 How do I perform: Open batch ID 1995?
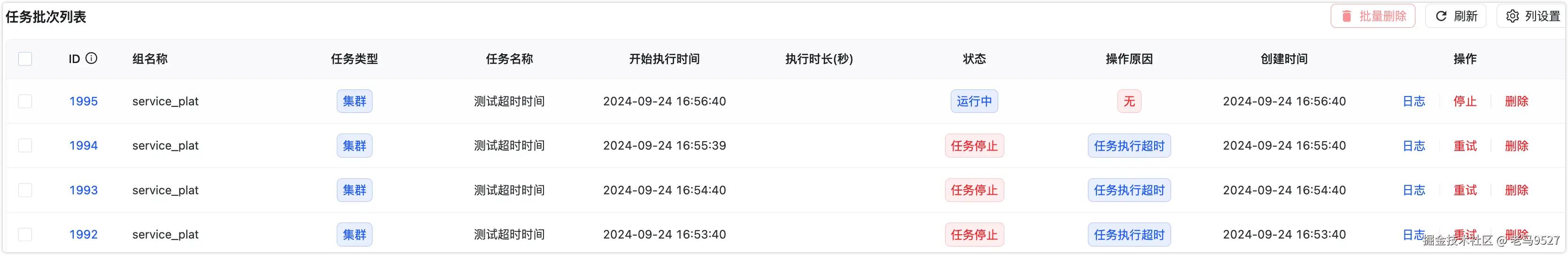pyautogui.click(x=84, y=101)
